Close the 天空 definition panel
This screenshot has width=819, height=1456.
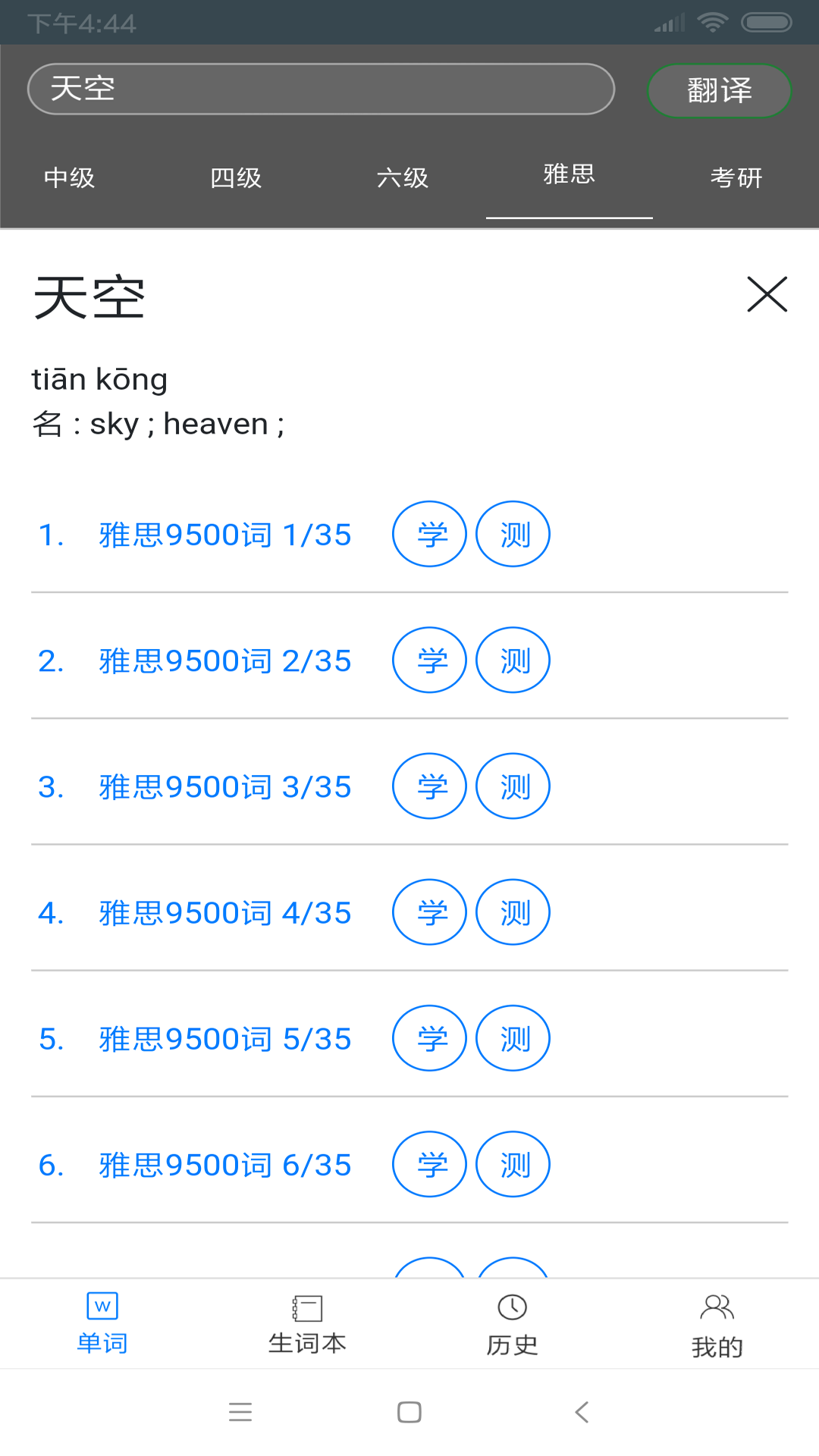pyautogui.click(x=767, y=294)
